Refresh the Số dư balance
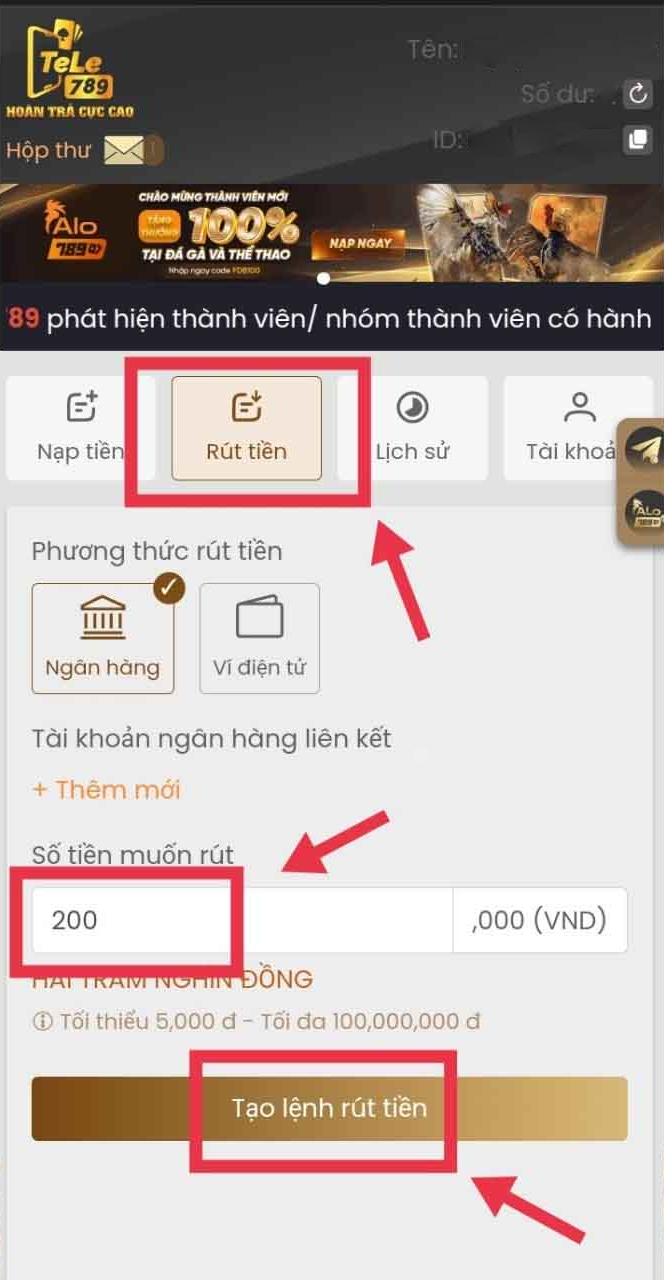664x1280 pixels. 637,95
